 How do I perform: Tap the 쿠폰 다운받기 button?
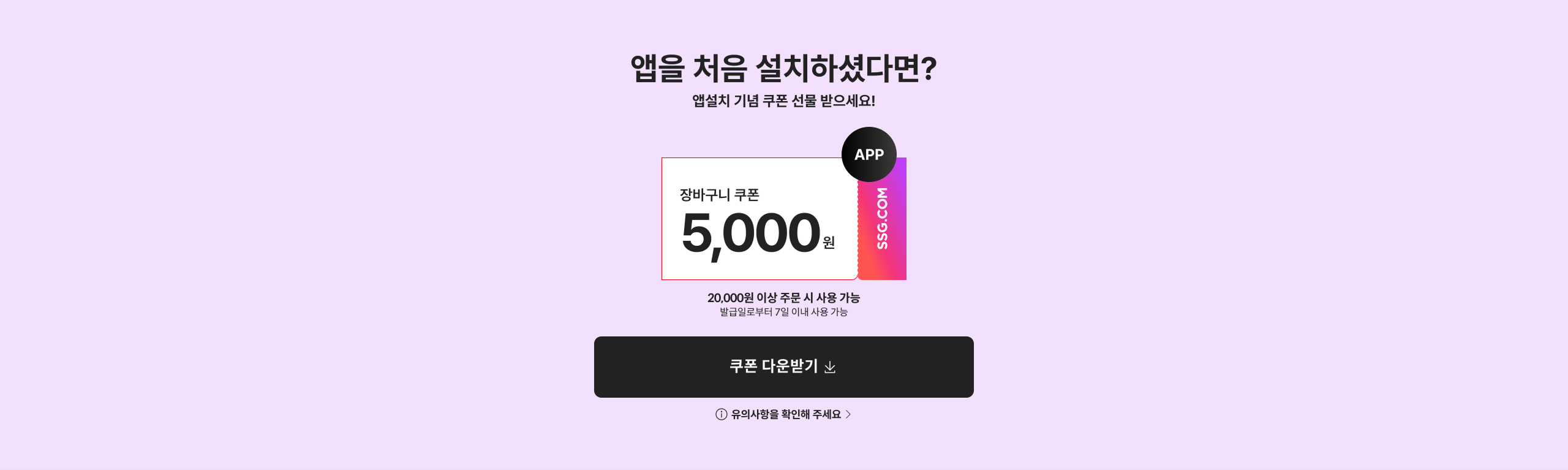(783, 366)
